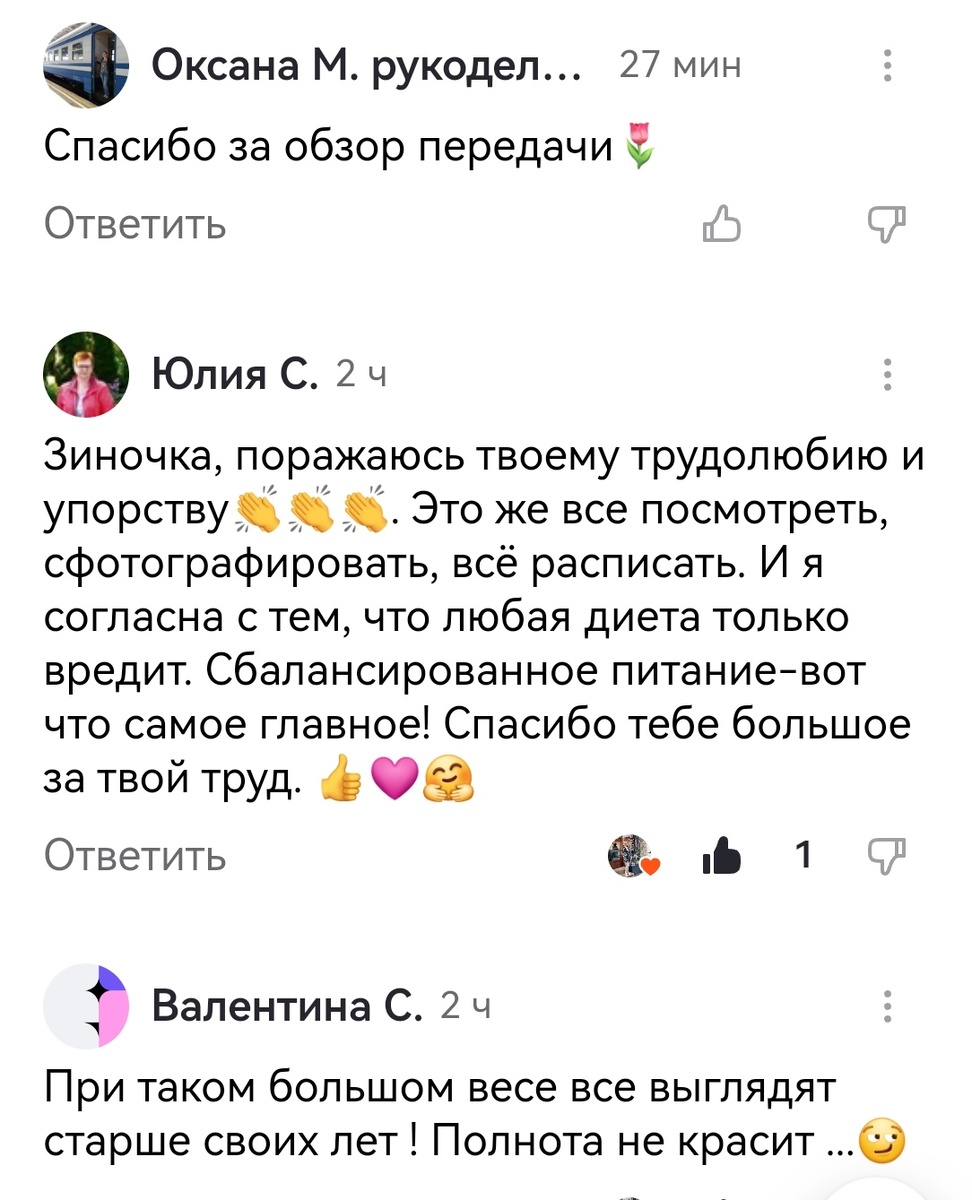The image size is (972, 1200).
Task: Click the 27 мин timestamp
Action: point(680,64)
